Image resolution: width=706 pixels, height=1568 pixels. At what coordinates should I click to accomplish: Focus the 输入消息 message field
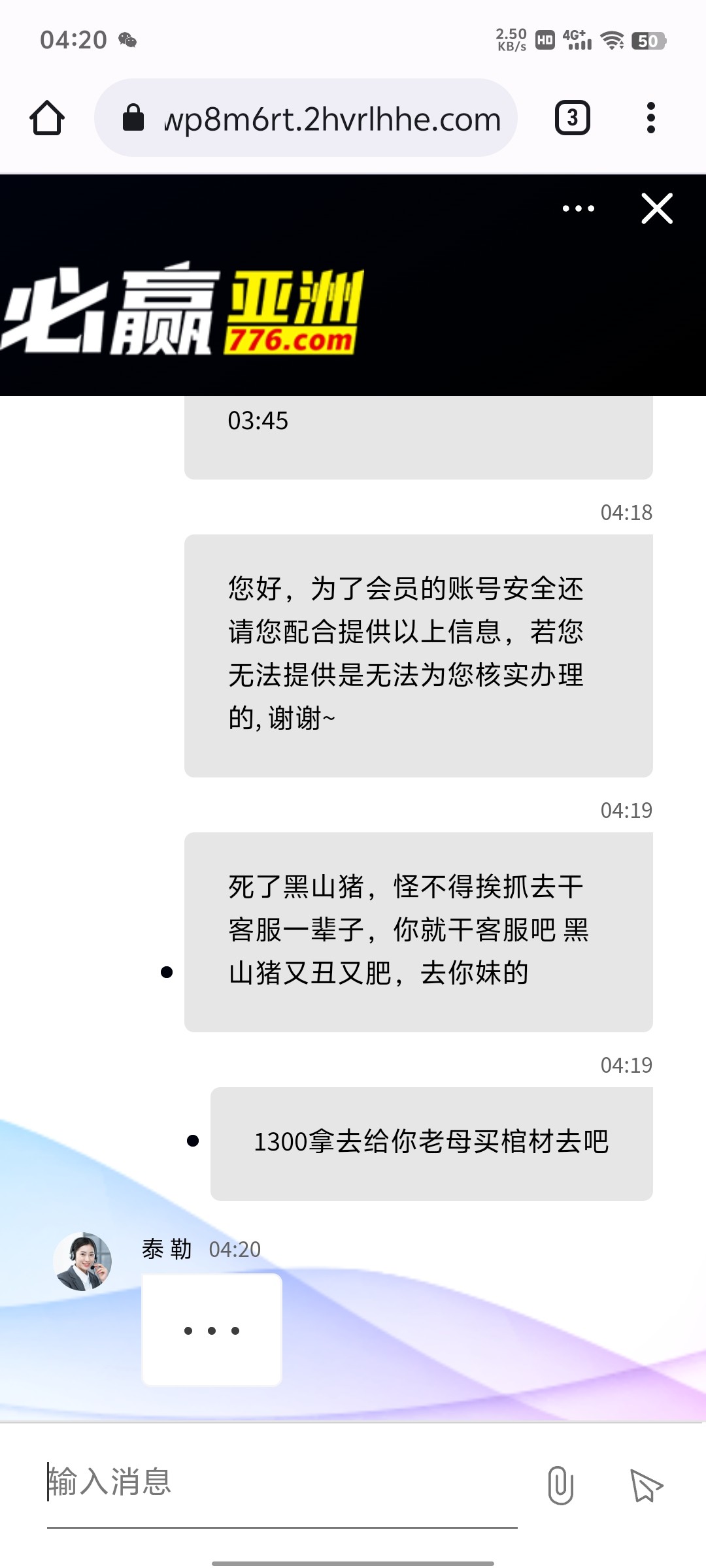281,1482
